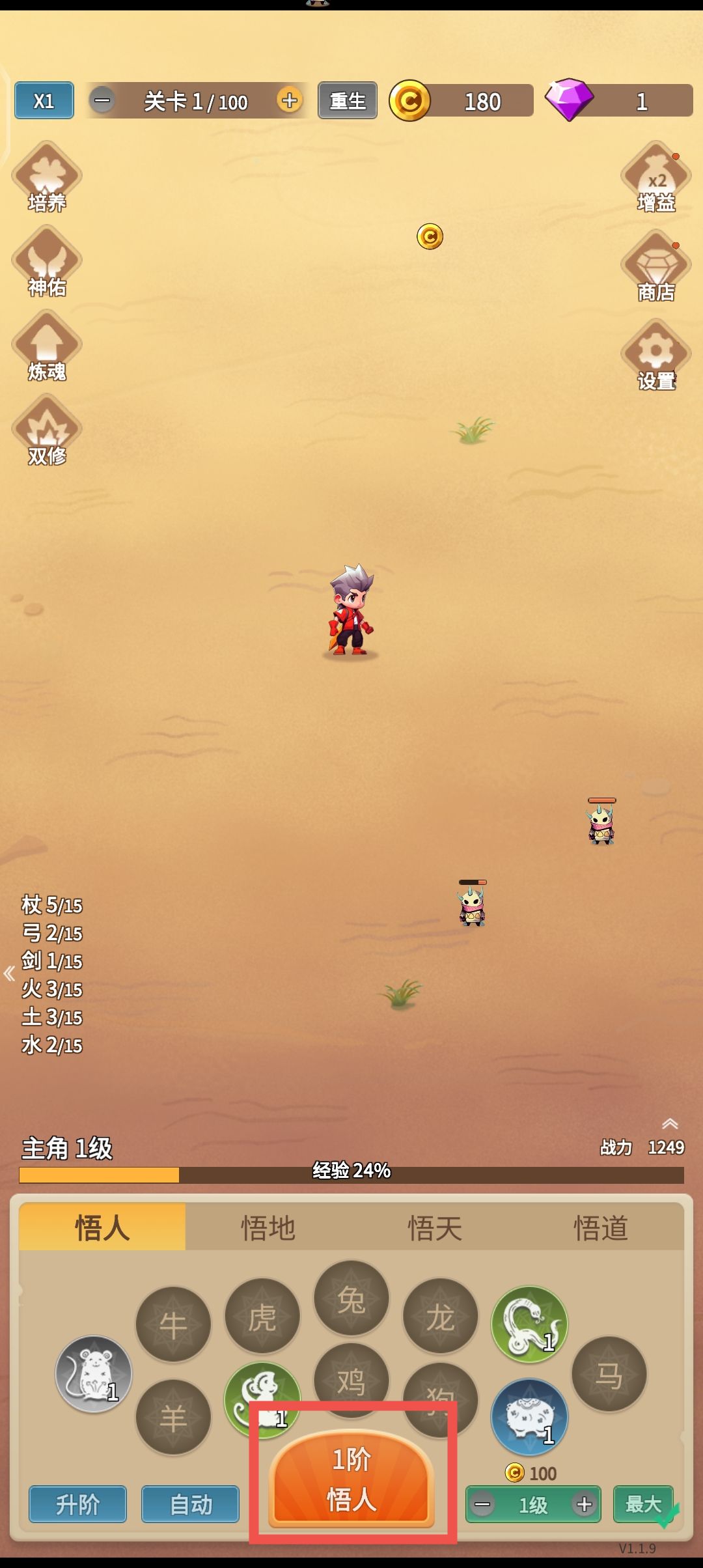This screenshot has height=1568, width=703.
Task: Increase stage with the yellow plus button
Action: pyautogui.click(x=289, y=100)
